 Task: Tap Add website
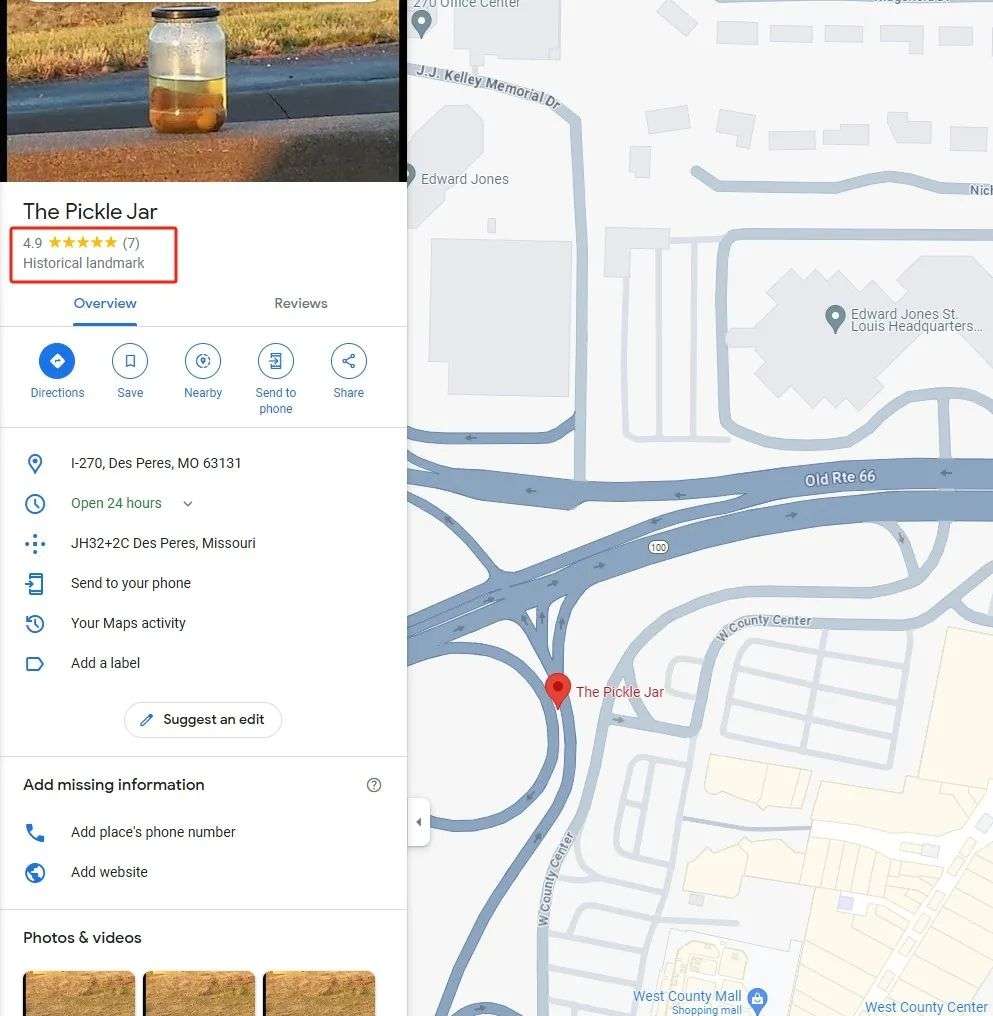coord(109,872)
